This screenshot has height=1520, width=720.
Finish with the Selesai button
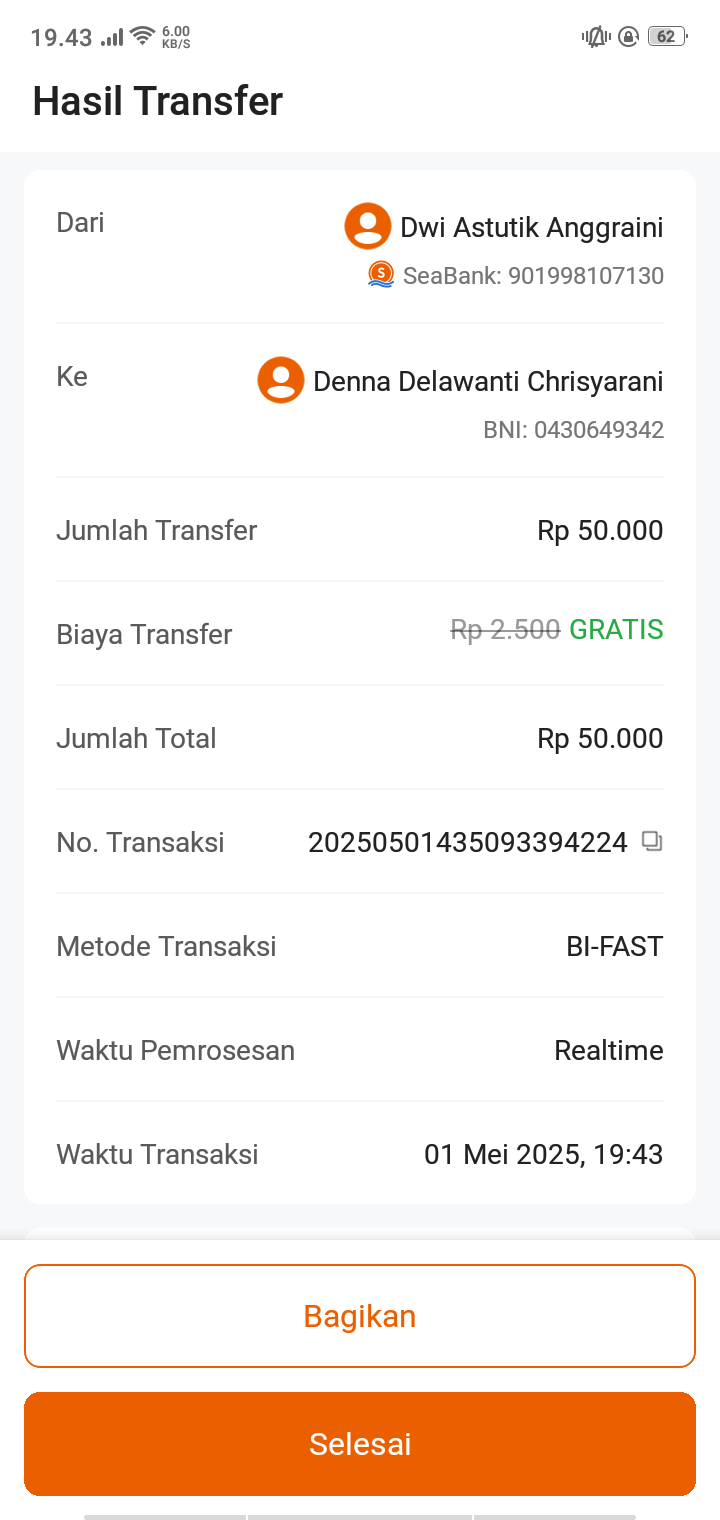[x=360, y=1444]
